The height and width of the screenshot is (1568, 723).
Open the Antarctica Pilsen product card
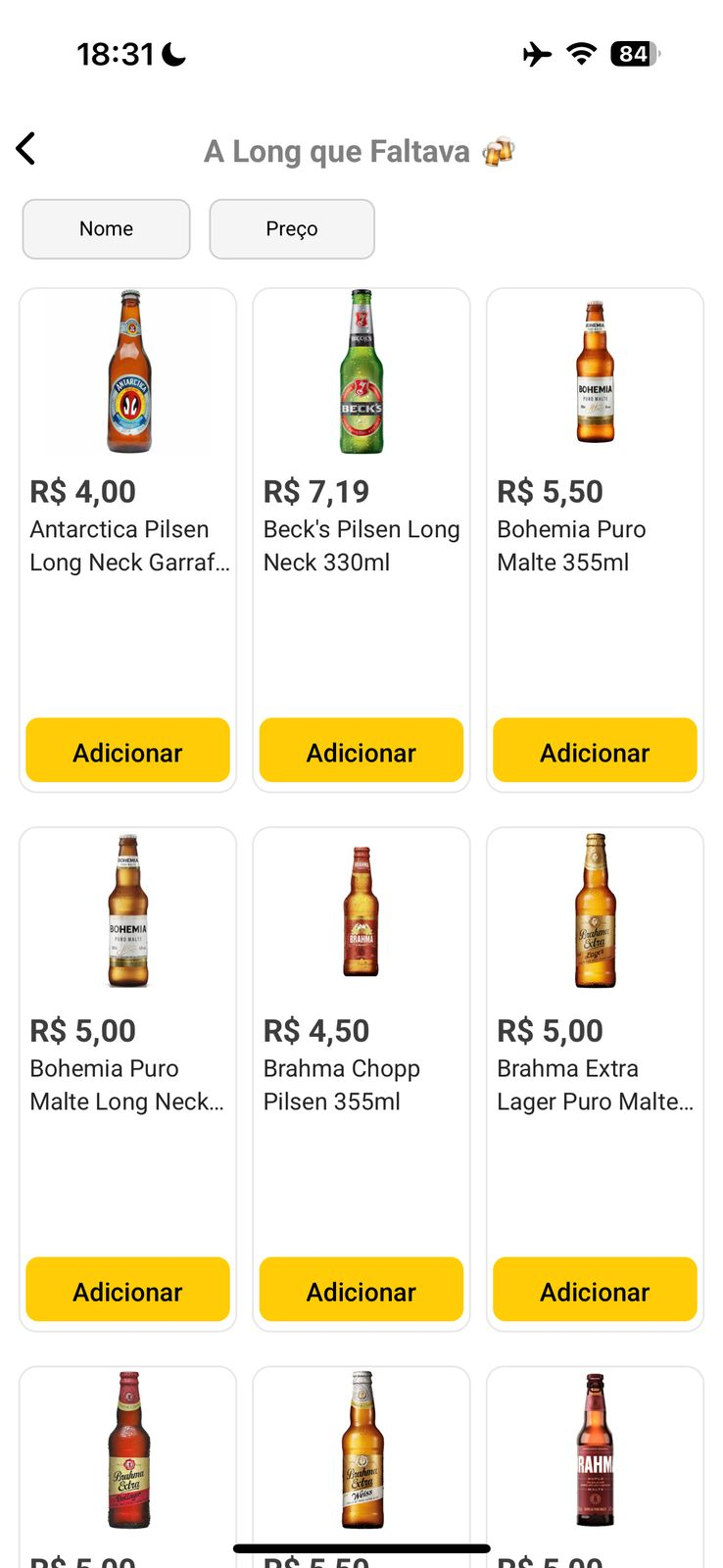click(x=127, y=441)
